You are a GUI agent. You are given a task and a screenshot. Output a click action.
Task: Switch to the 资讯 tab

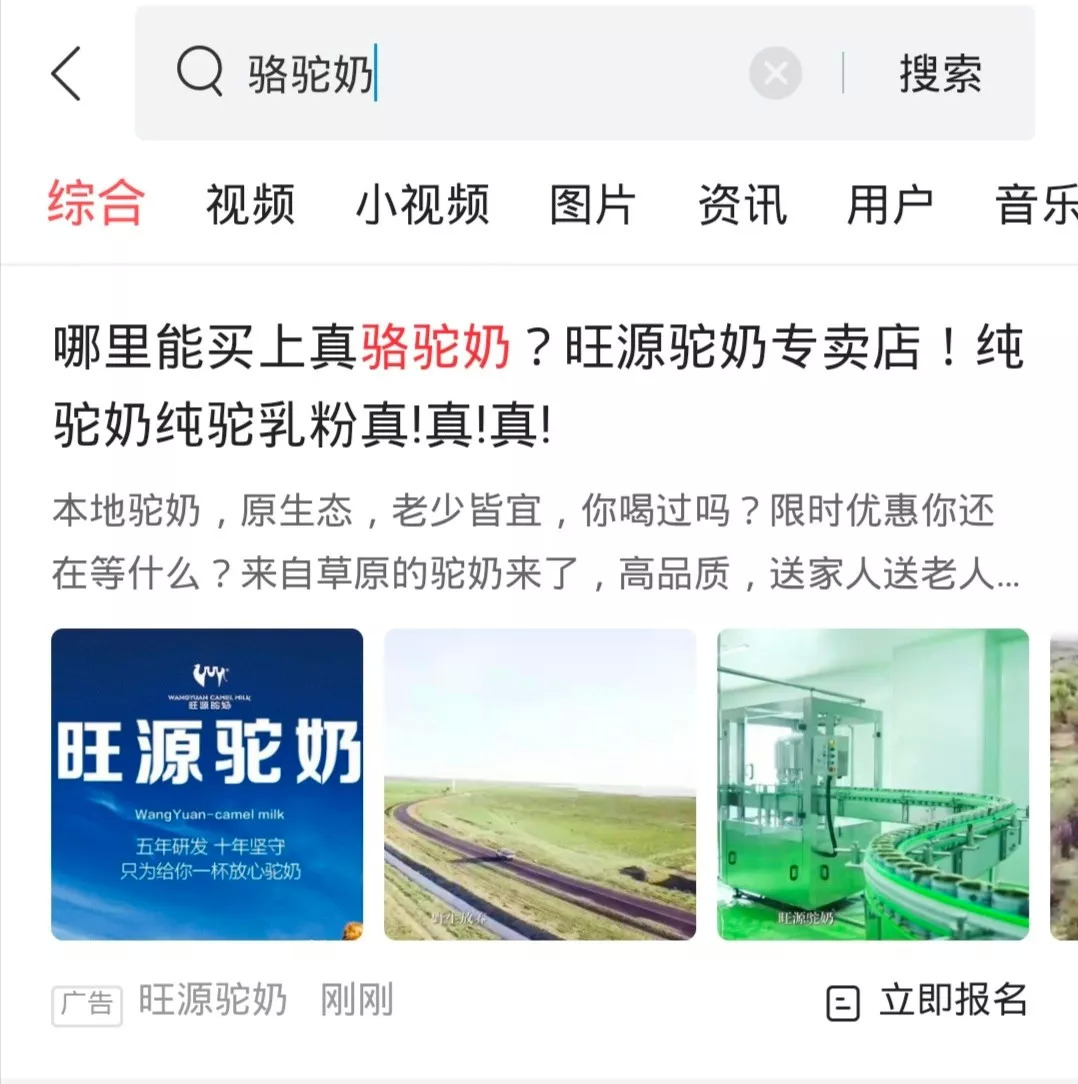click(x=742, y=205)
